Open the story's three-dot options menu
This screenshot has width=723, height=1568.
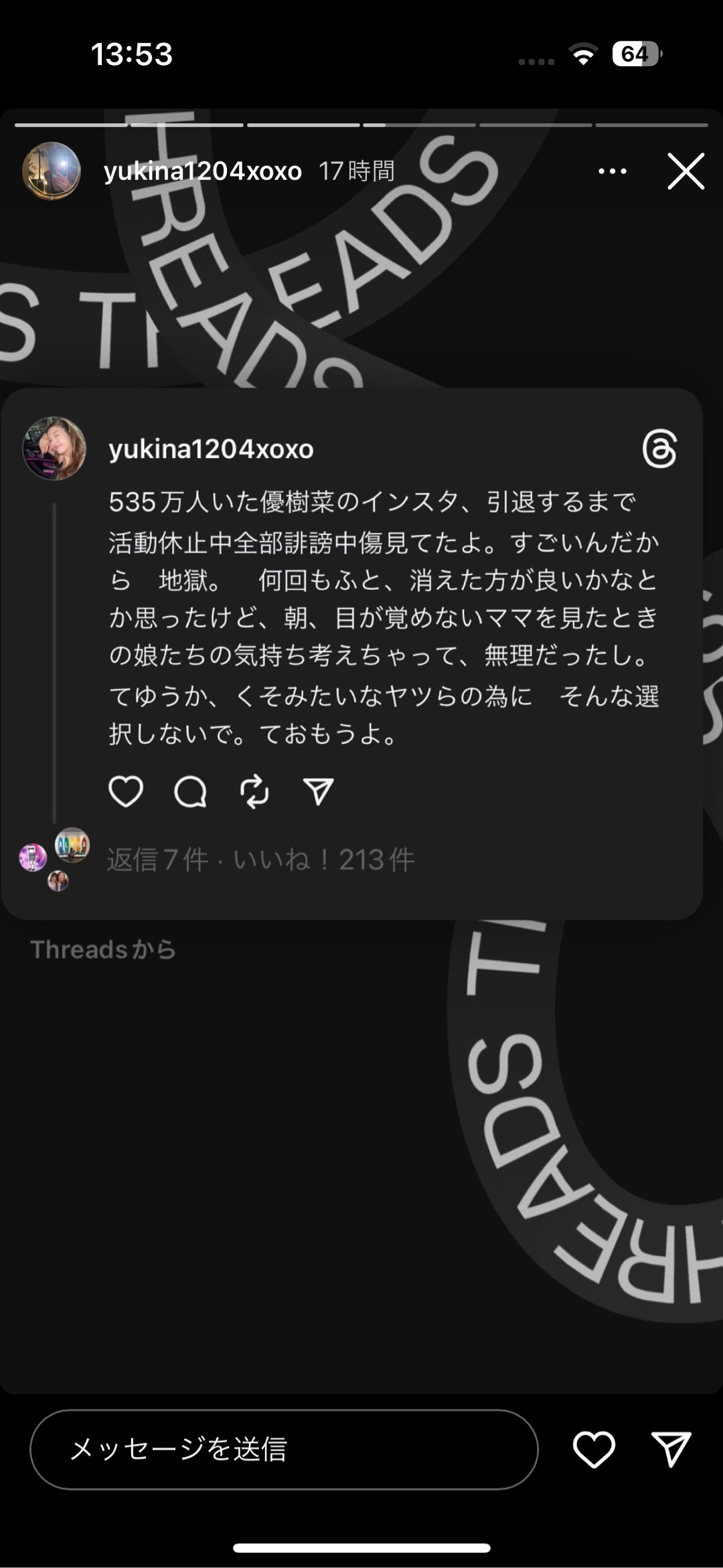coord(612,171)
